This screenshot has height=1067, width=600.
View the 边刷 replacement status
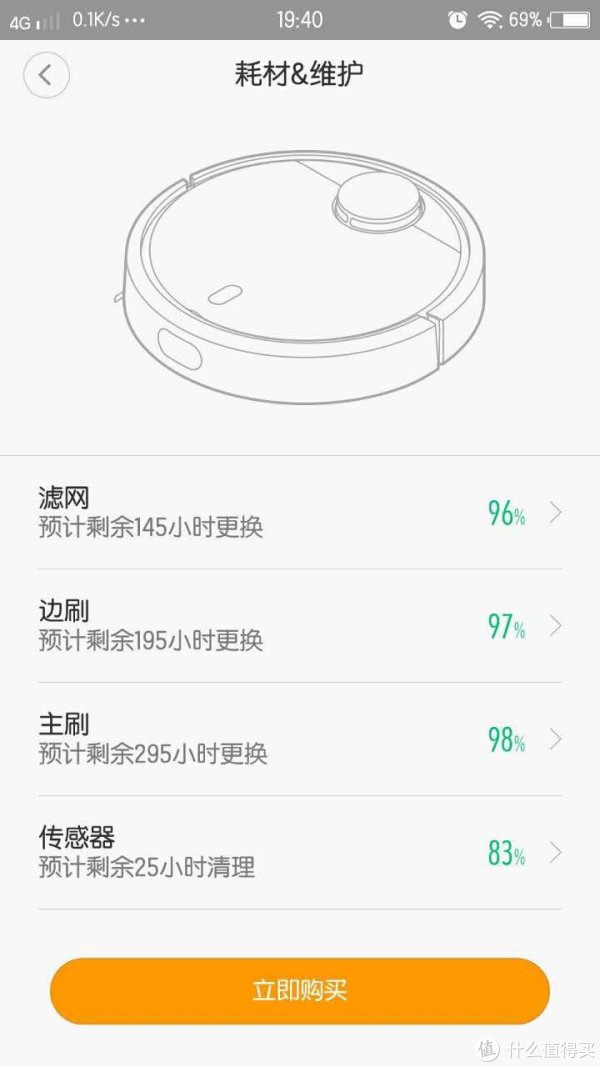point(300,626)
